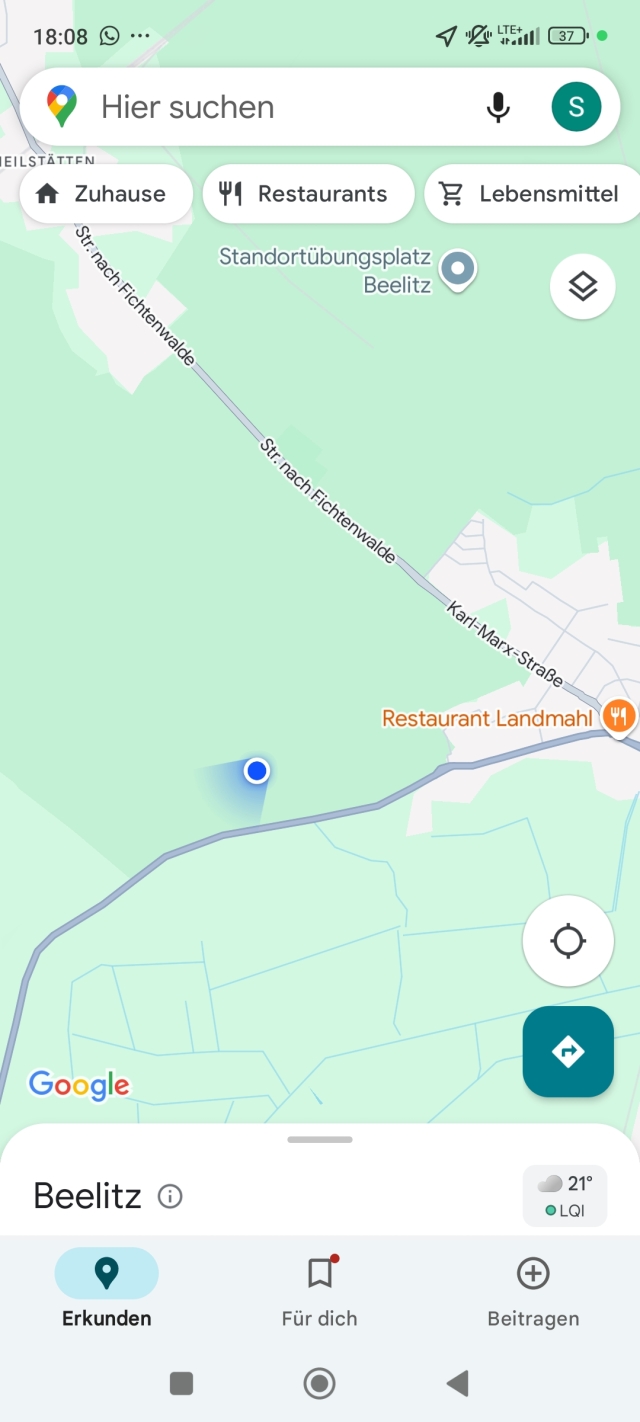Tap the system home button

click(x=319, y=1383)
